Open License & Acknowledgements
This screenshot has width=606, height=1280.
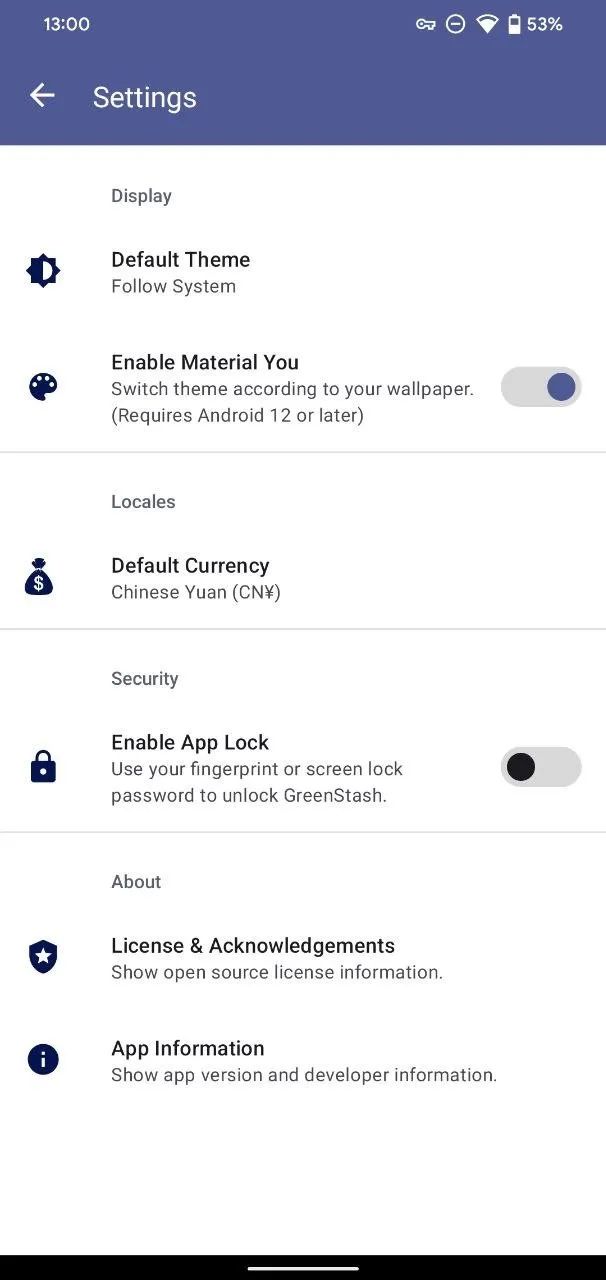[x=253, y=958]
